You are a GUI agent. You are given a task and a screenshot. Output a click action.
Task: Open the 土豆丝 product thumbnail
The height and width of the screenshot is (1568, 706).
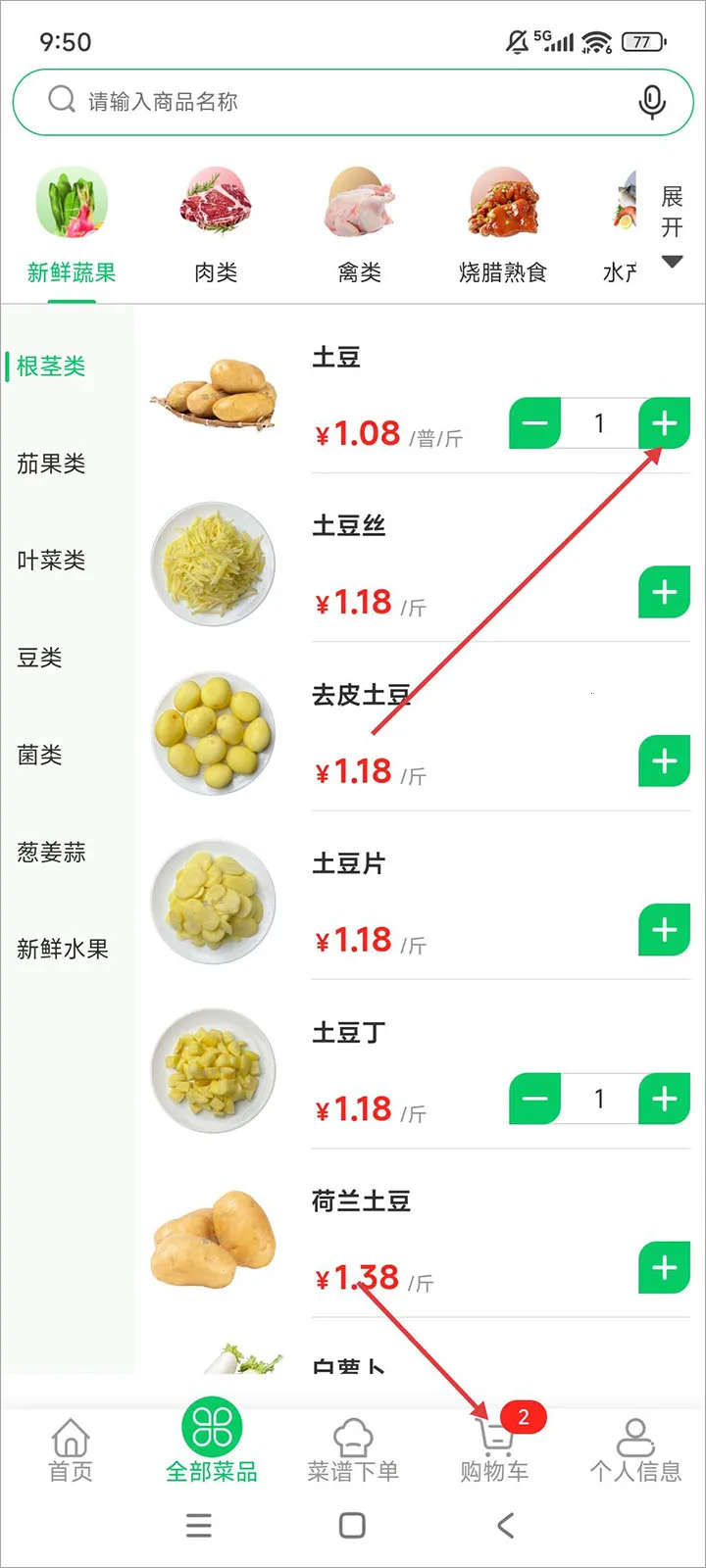pos(213,563)
